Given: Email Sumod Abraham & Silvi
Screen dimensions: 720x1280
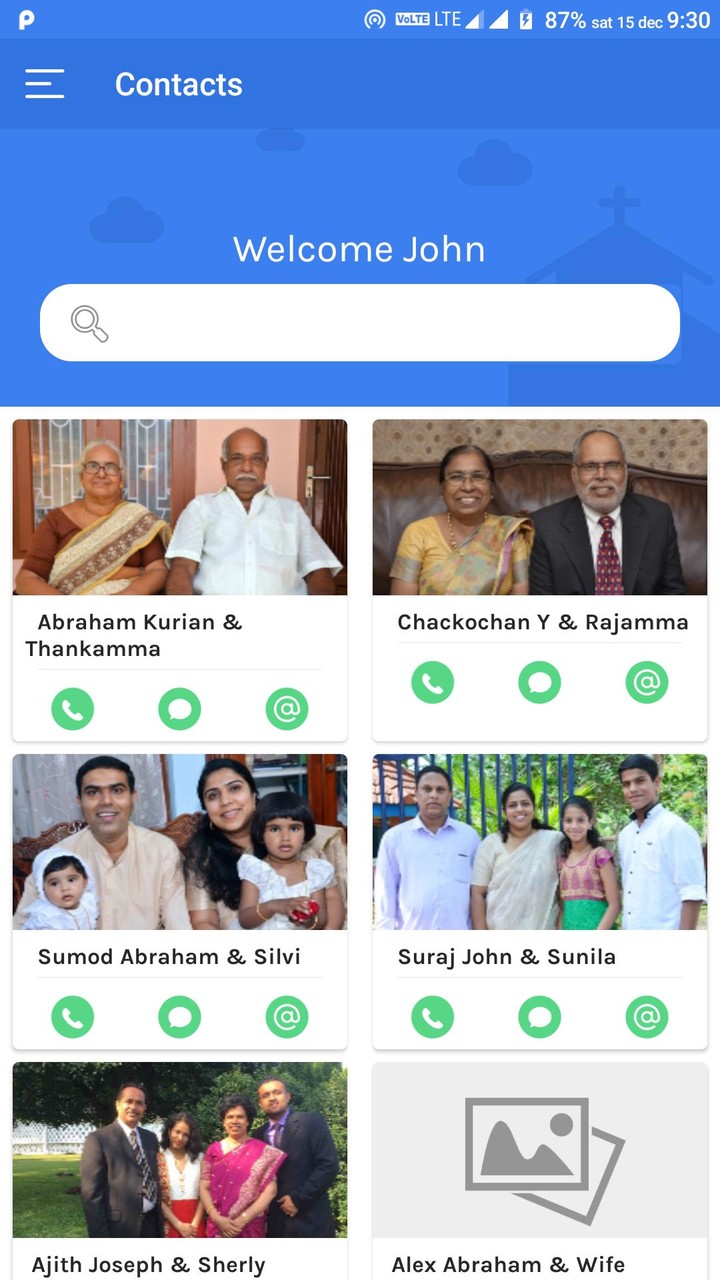Looking at the screenshot, I should click(x=287, y=1017).
